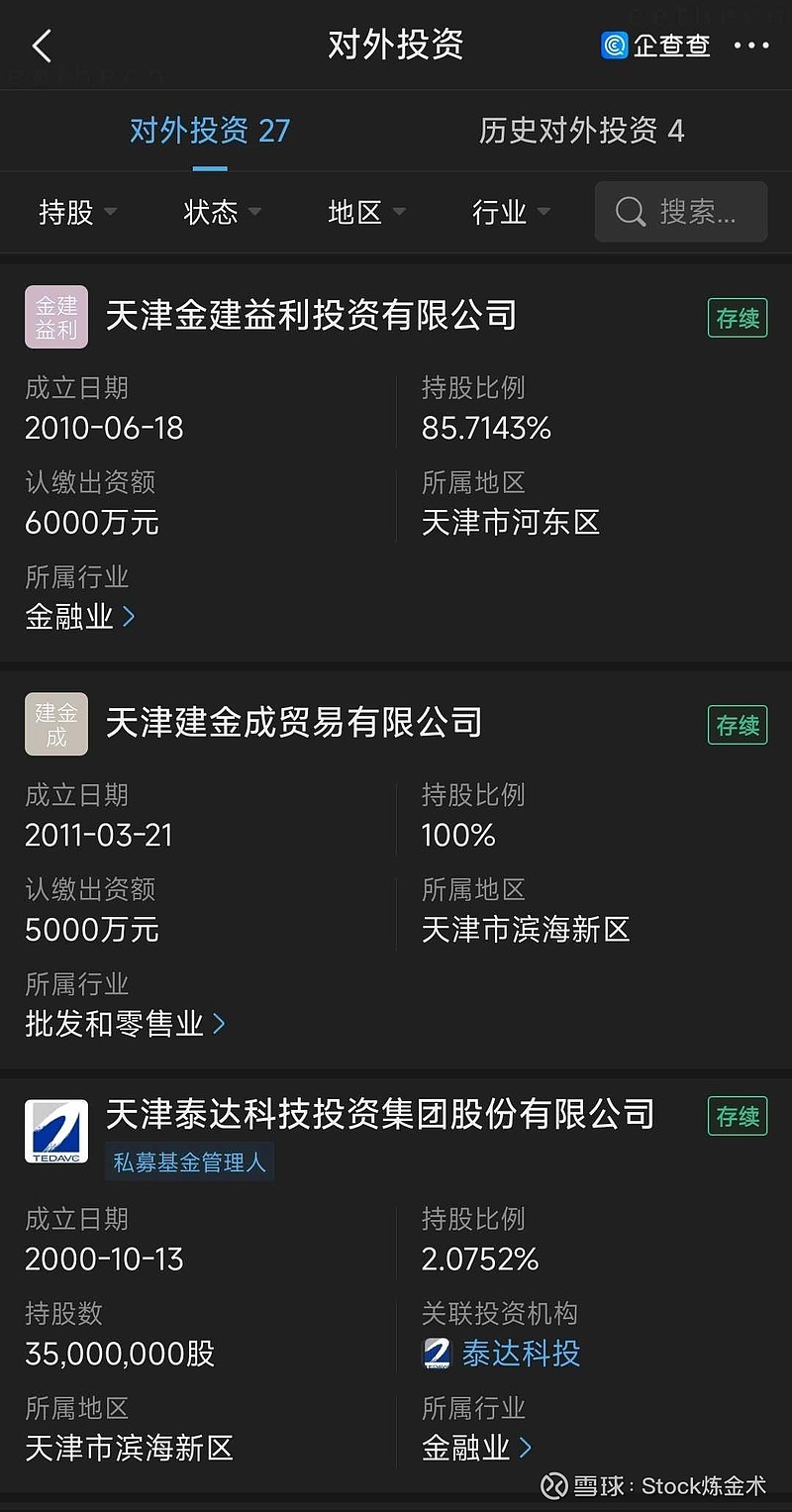Tap the 建金成 company logo thumbnail
Viewport: 792px width, 1512px height.
point(56,723)
